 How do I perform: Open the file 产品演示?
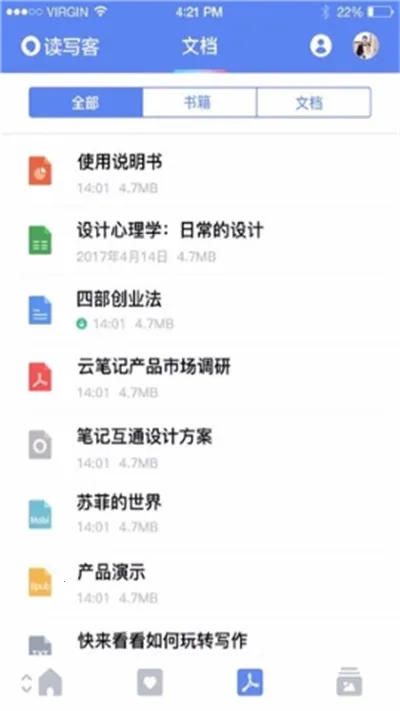(x=200, y=584)
